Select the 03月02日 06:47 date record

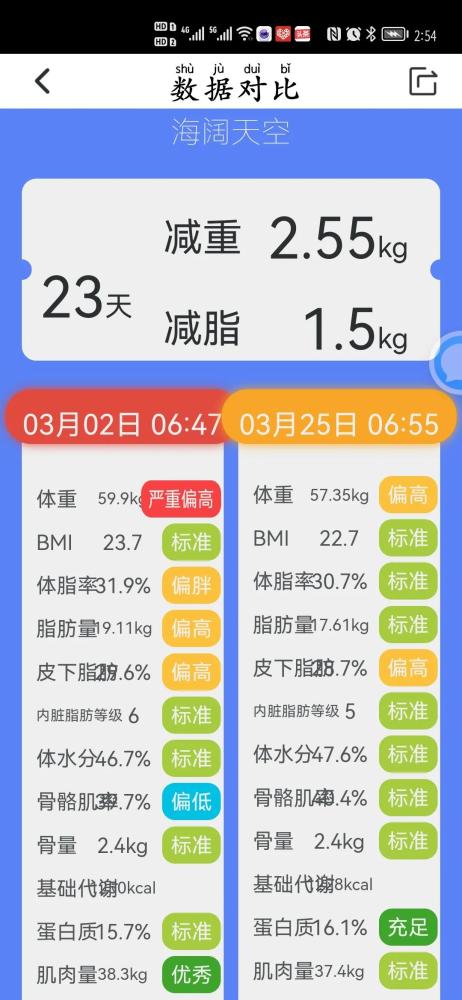click(x=120, y=423)
